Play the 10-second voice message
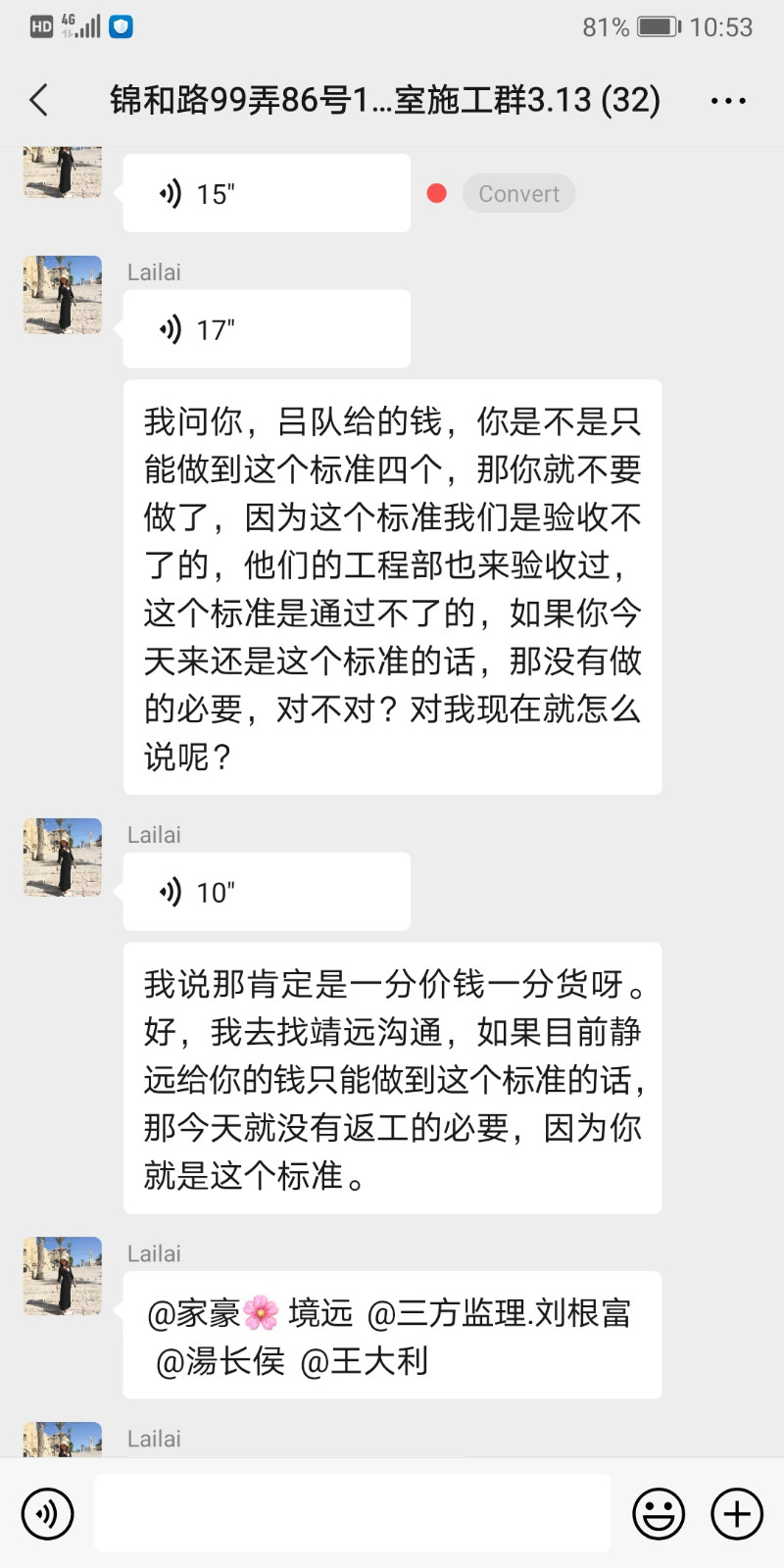Screen dimensions: 784x1568 pyautogui.click(x=266, y=893)
